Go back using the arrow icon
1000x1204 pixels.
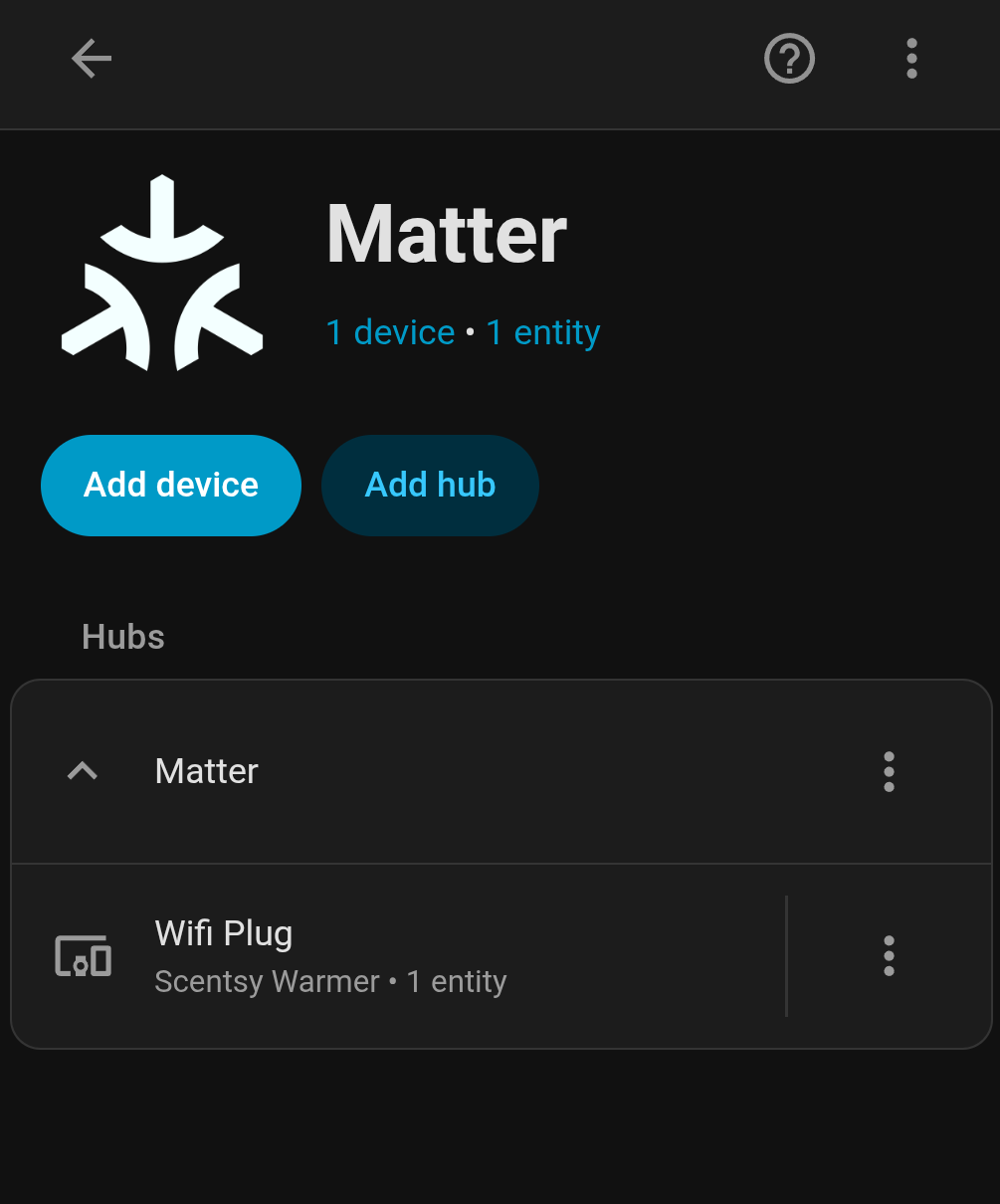pyautogui.click(x=92, y=59)
